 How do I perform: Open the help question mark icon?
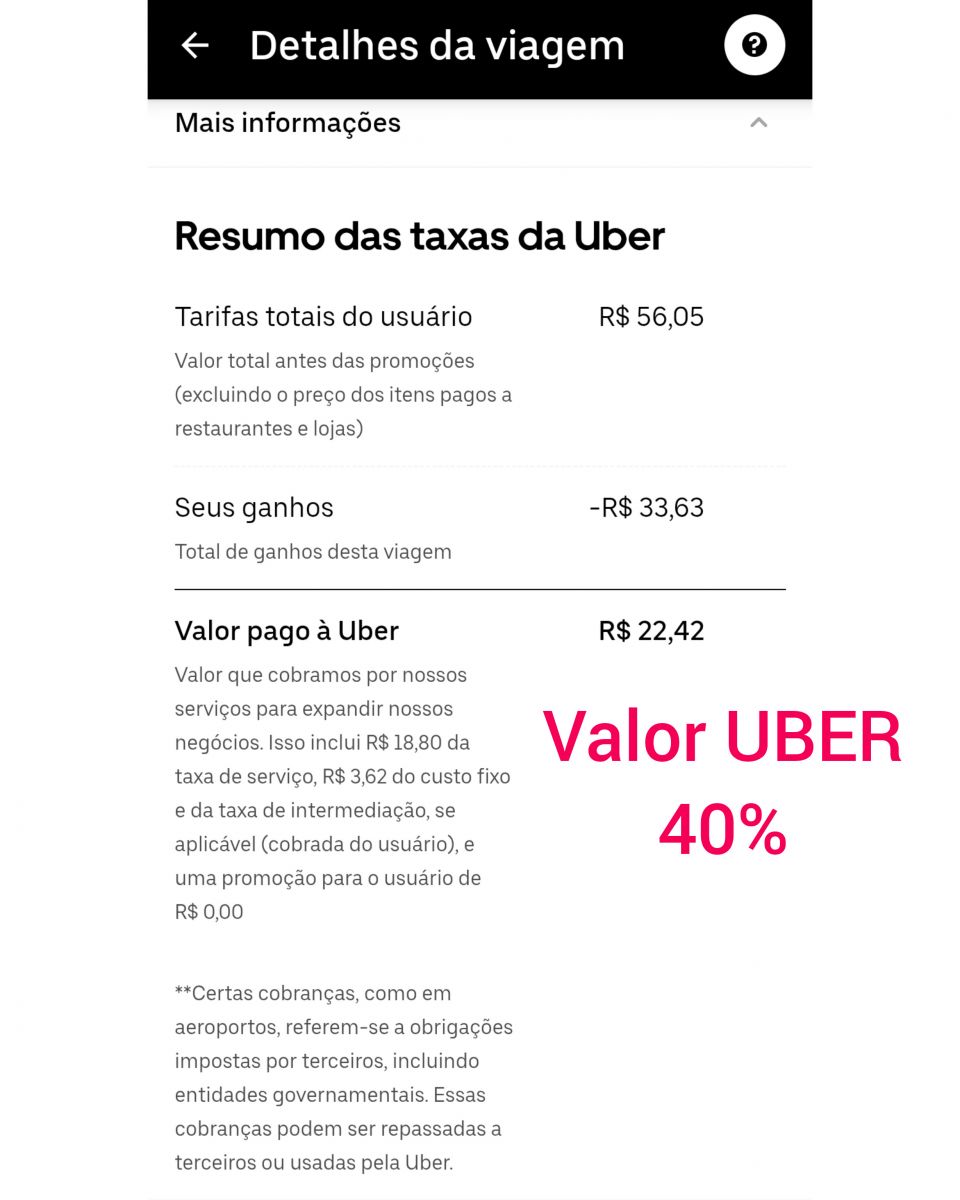pos(754,46)
